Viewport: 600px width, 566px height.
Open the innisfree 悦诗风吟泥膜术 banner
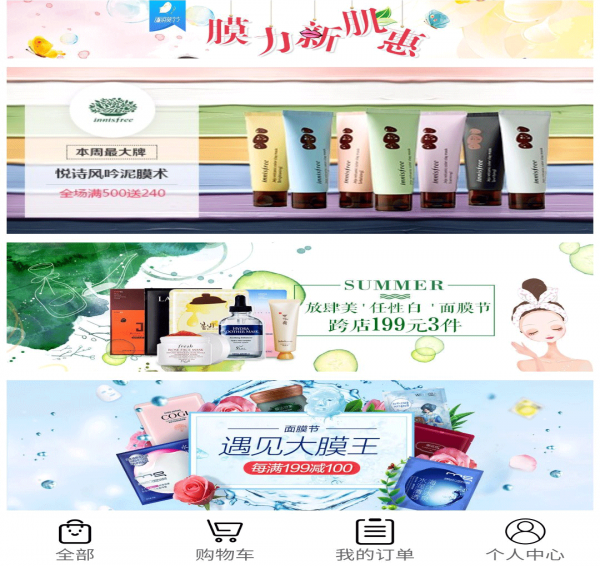tap(300, 150)
